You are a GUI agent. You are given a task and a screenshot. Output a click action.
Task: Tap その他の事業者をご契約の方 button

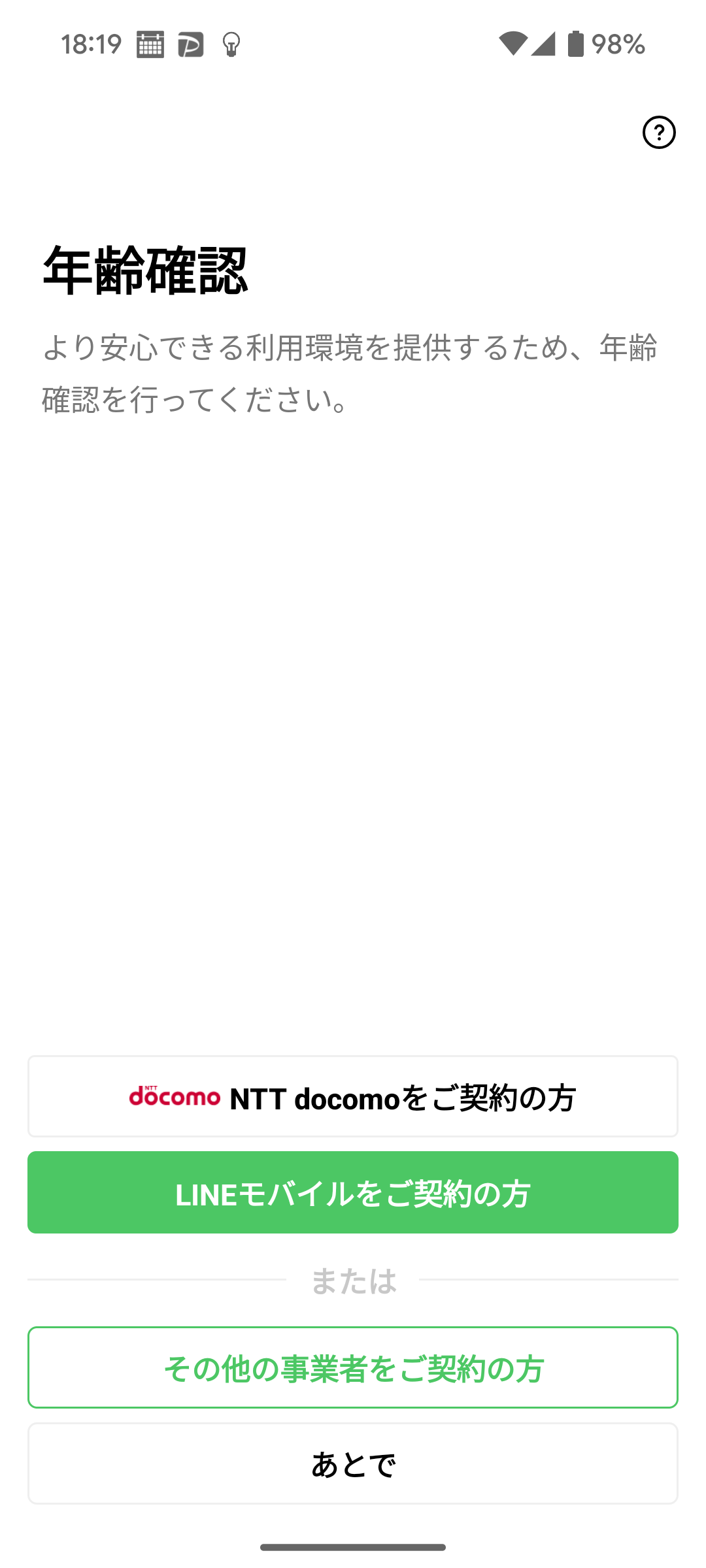pos(353,1367)
